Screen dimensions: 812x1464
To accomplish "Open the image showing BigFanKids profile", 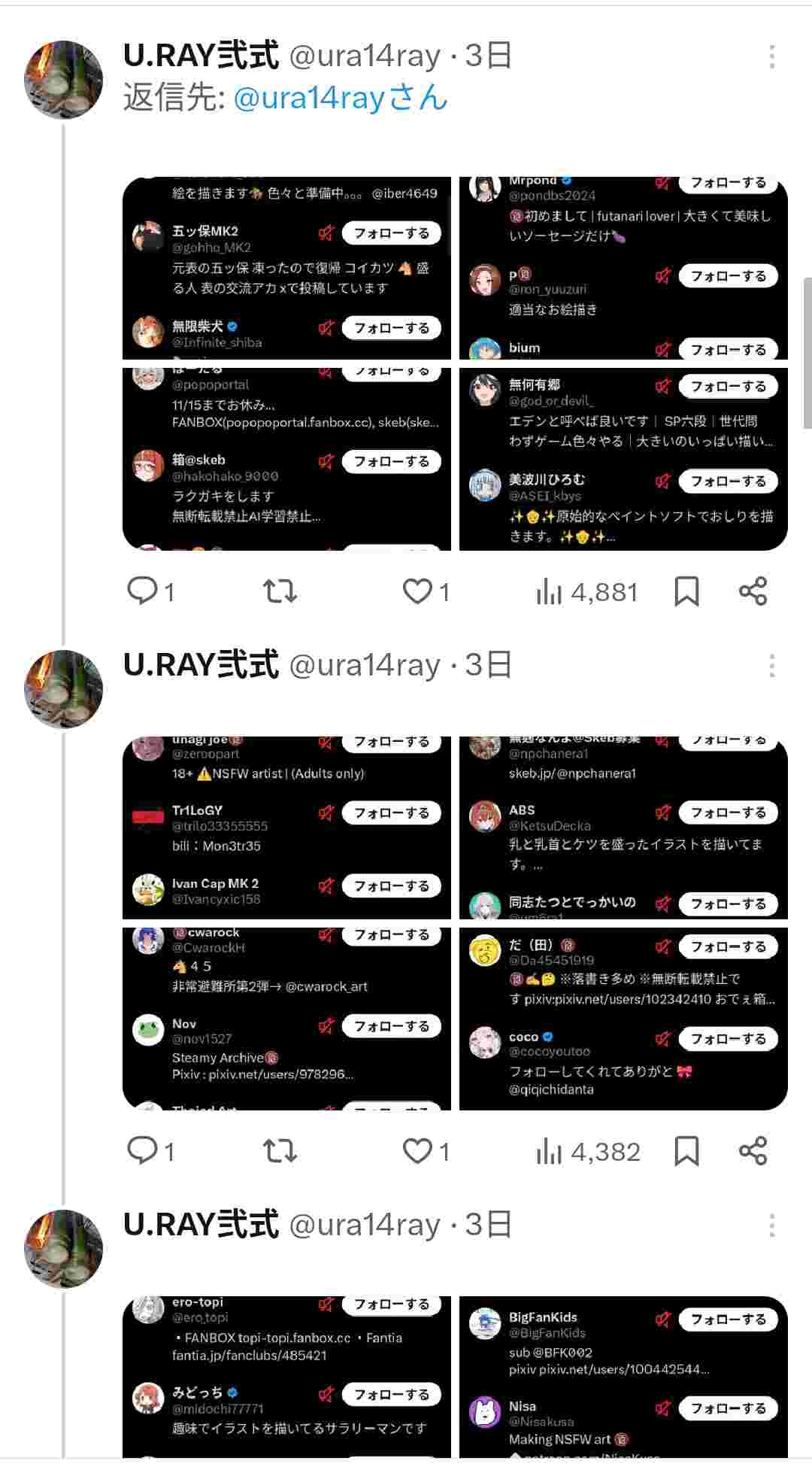I will 623,1377.
